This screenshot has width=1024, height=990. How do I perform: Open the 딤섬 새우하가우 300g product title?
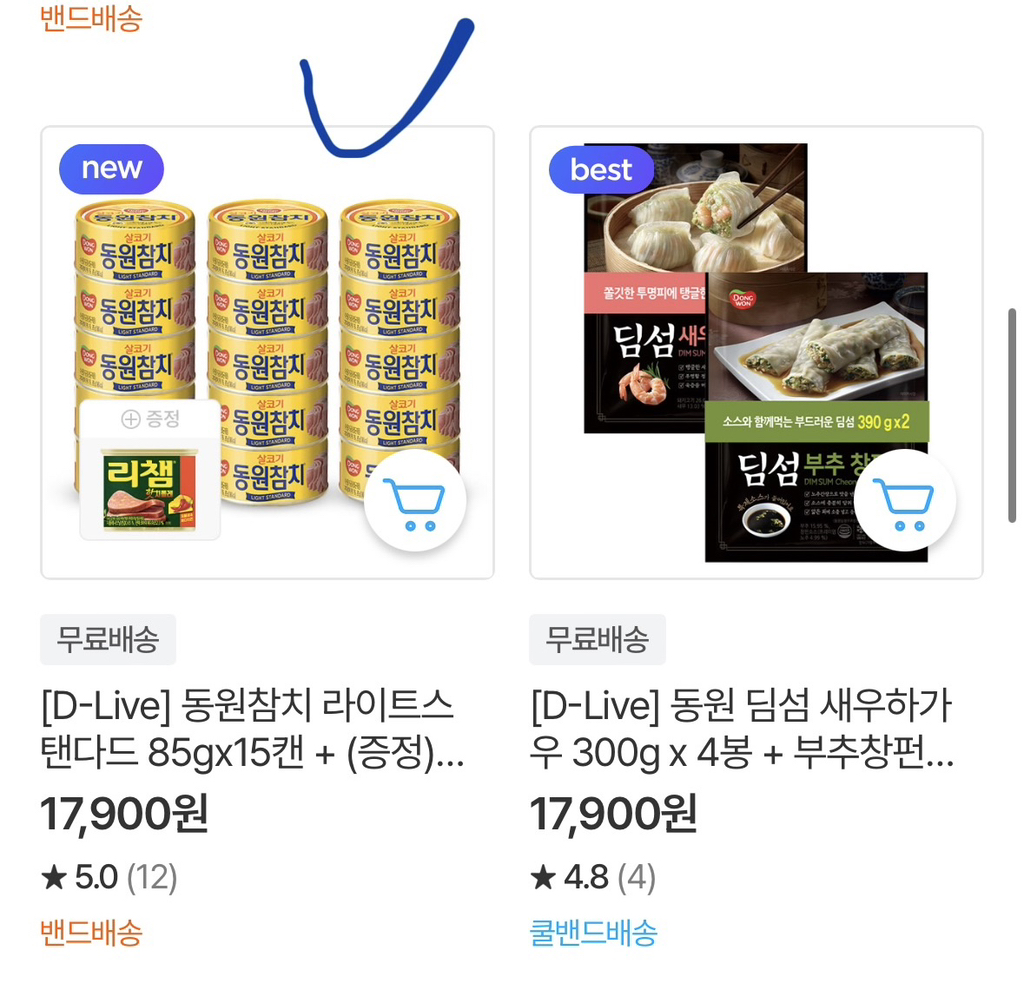click(x=742, y=729)
